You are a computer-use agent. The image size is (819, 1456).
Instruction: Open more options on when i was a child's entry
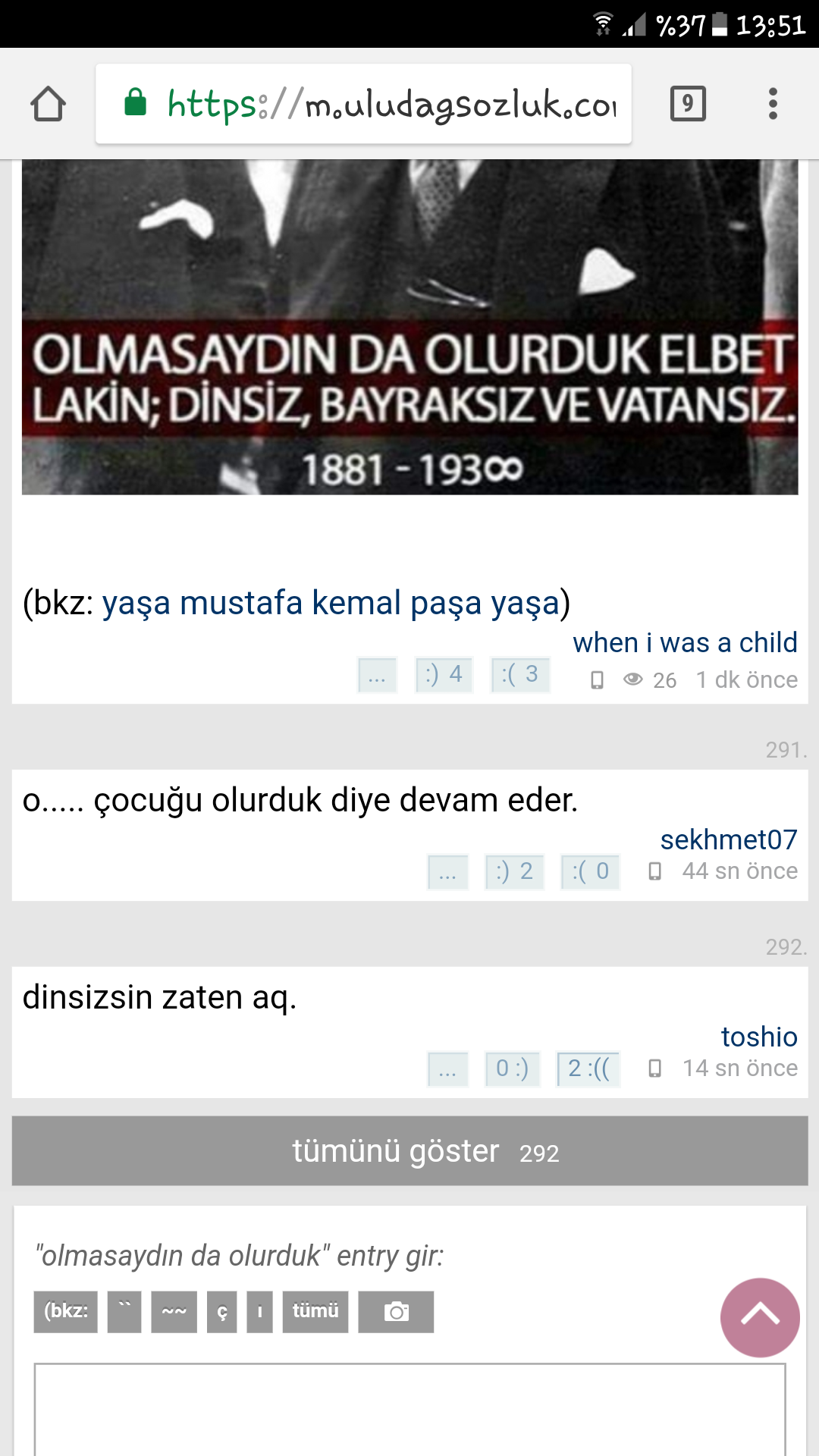[x=377, y=674]
